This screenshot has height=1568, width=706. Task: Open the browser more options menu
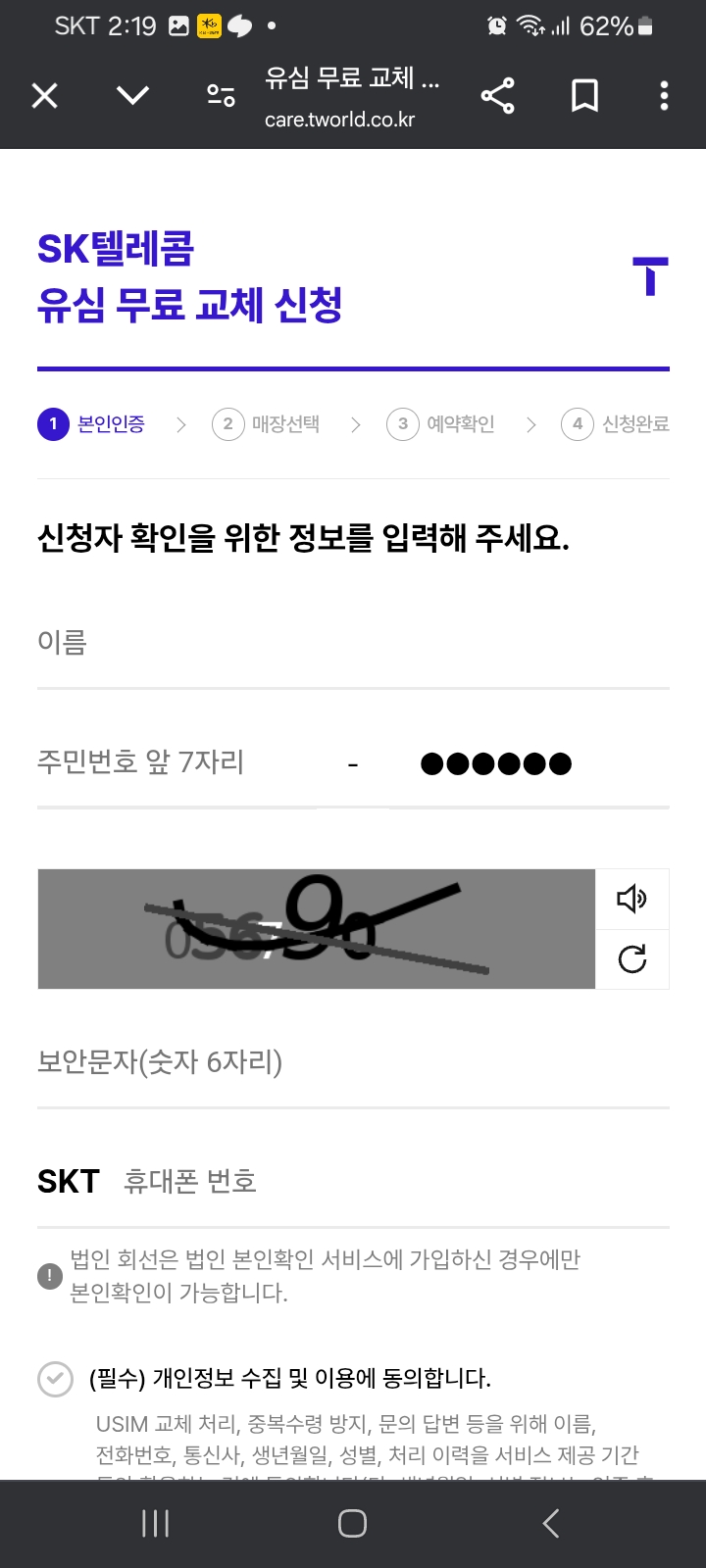point(665,95)
